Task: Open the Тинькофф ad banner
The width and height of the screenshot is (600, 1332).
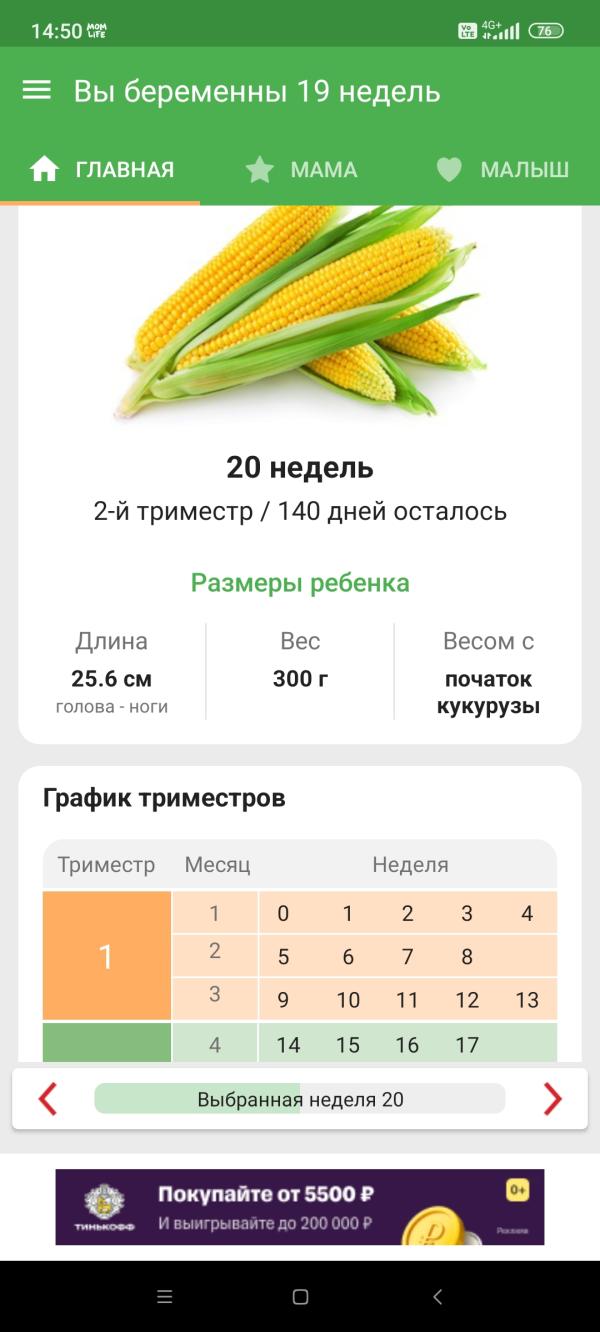Action: click(x=300, y=1207)
